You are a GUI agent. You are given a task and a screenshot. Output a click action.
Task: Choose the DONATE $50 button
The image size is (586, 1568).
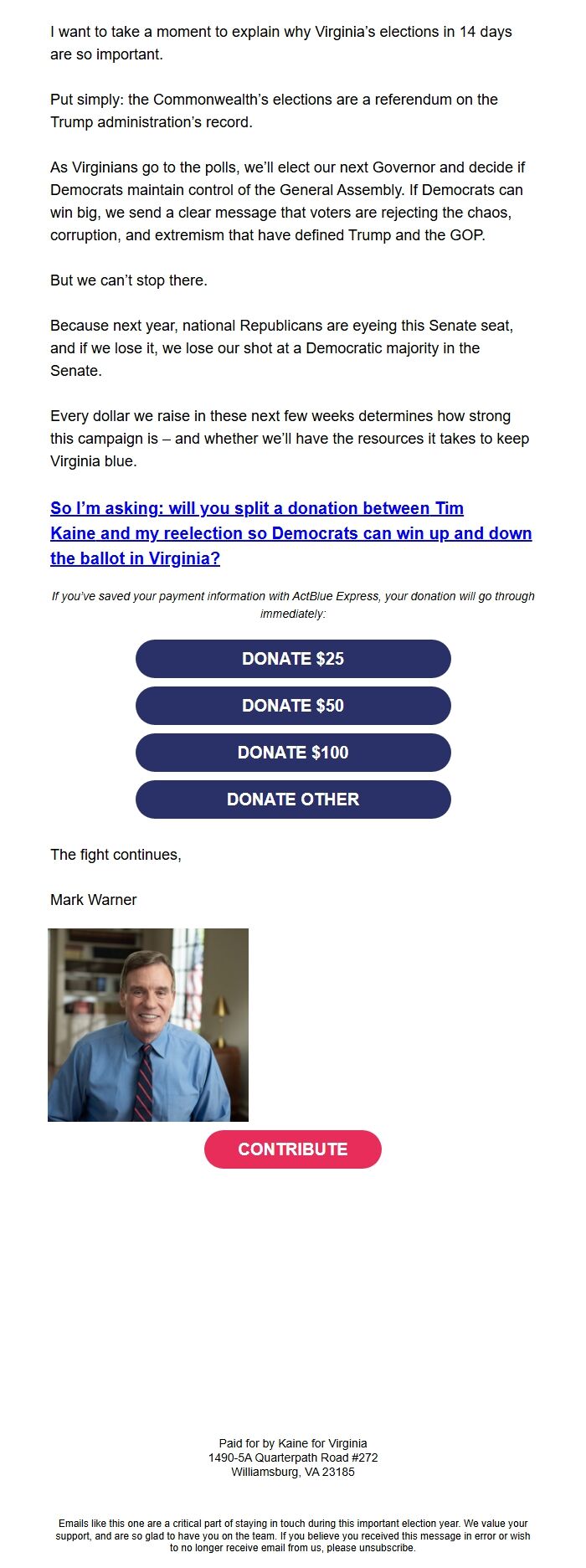coord(293,706)
